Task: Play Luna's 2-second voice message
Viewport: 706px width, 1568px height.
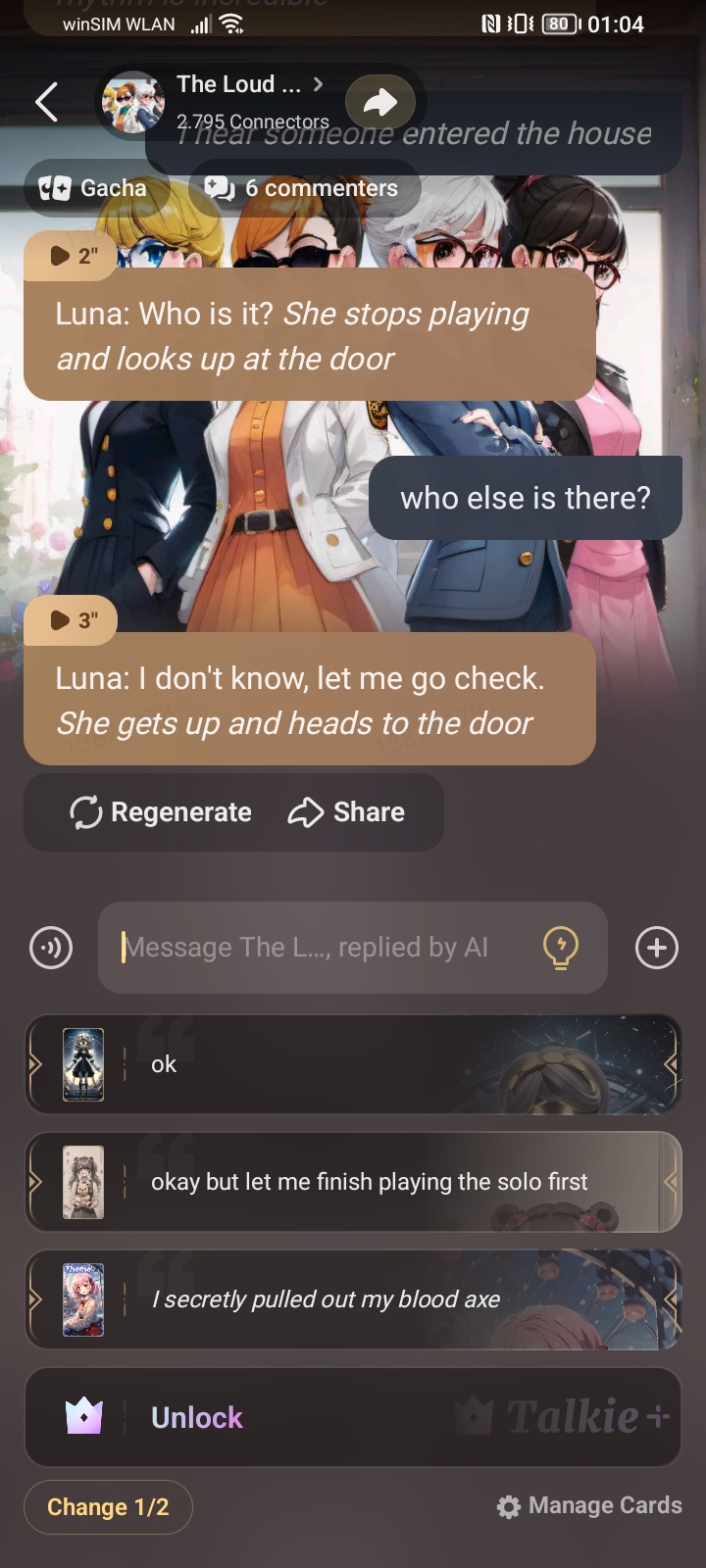Action: [71, 256]
